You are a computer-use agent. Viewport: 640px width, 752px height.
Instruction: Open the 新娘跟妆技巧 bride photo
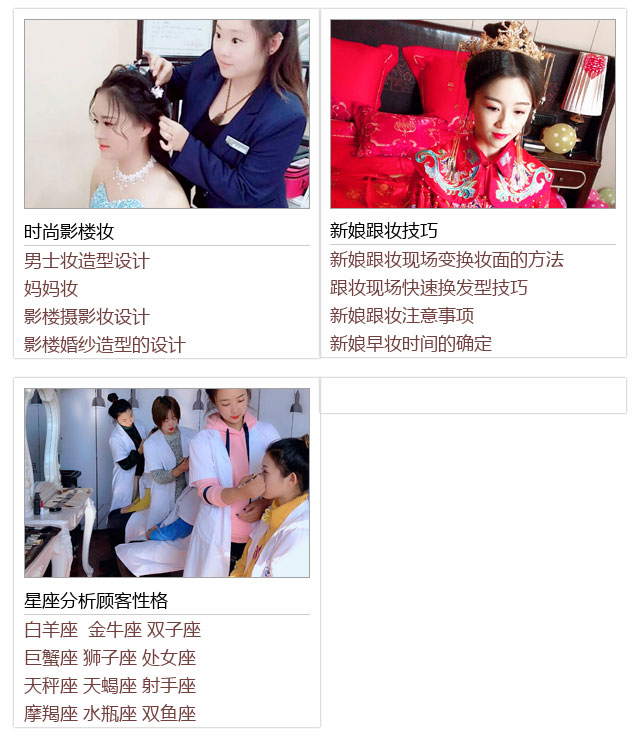click(472, 114)
